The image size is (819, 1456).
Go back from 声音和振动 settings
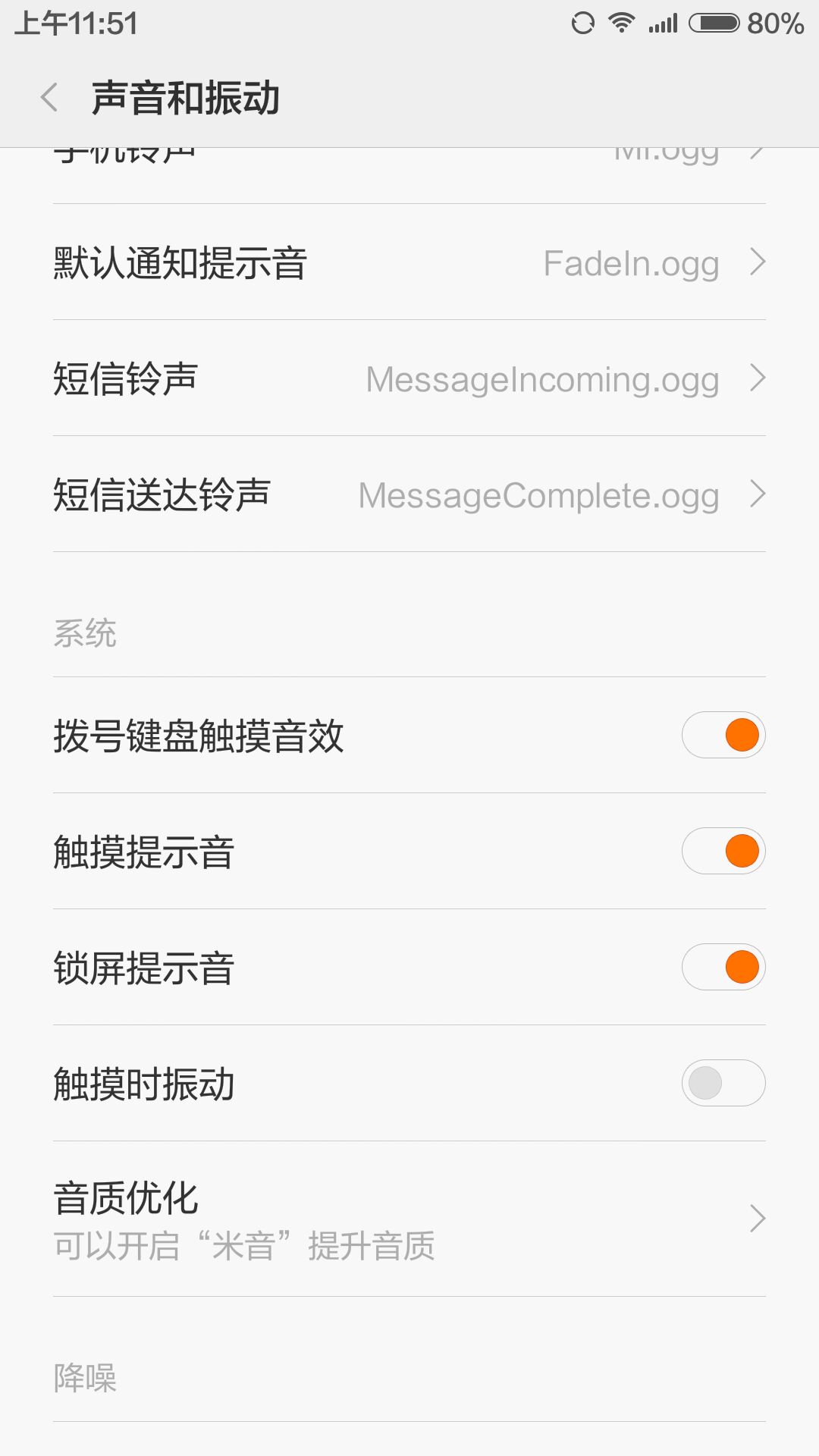coord(50,99)
